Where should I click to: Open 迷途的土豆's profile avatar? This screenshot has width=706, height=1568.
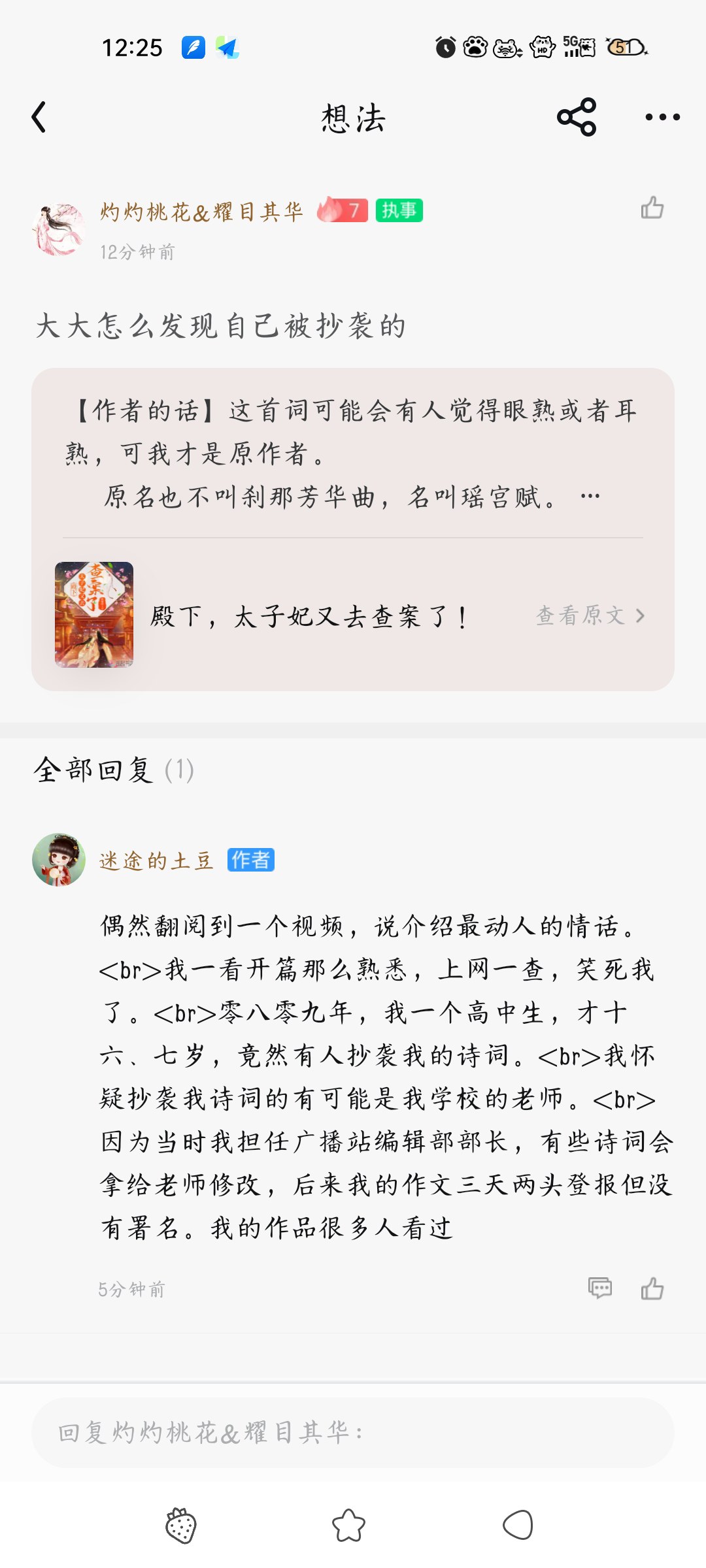59,859
